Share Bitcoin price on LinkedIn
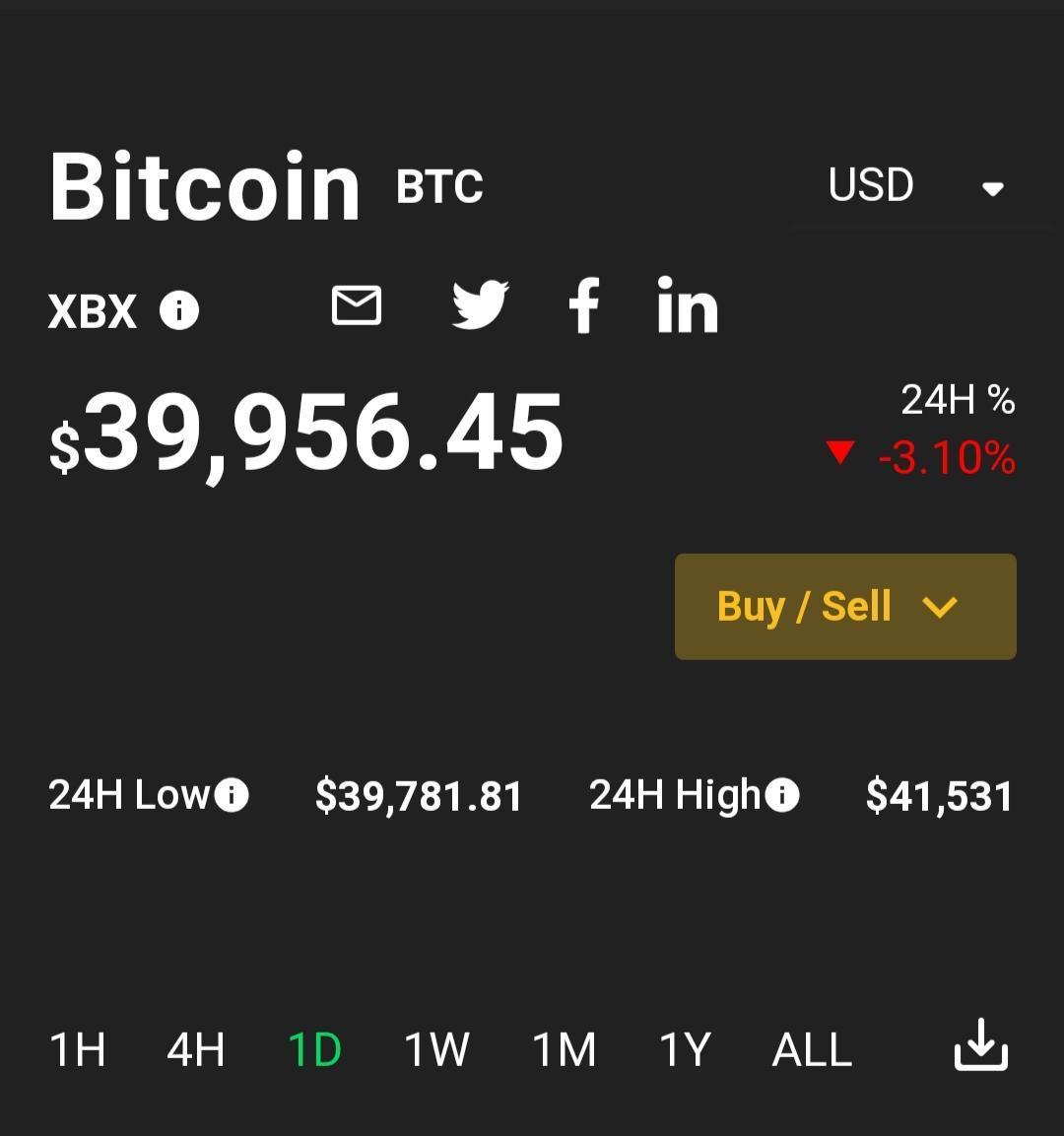Viewport: 1064px width, 1136px height. point(688,305)
